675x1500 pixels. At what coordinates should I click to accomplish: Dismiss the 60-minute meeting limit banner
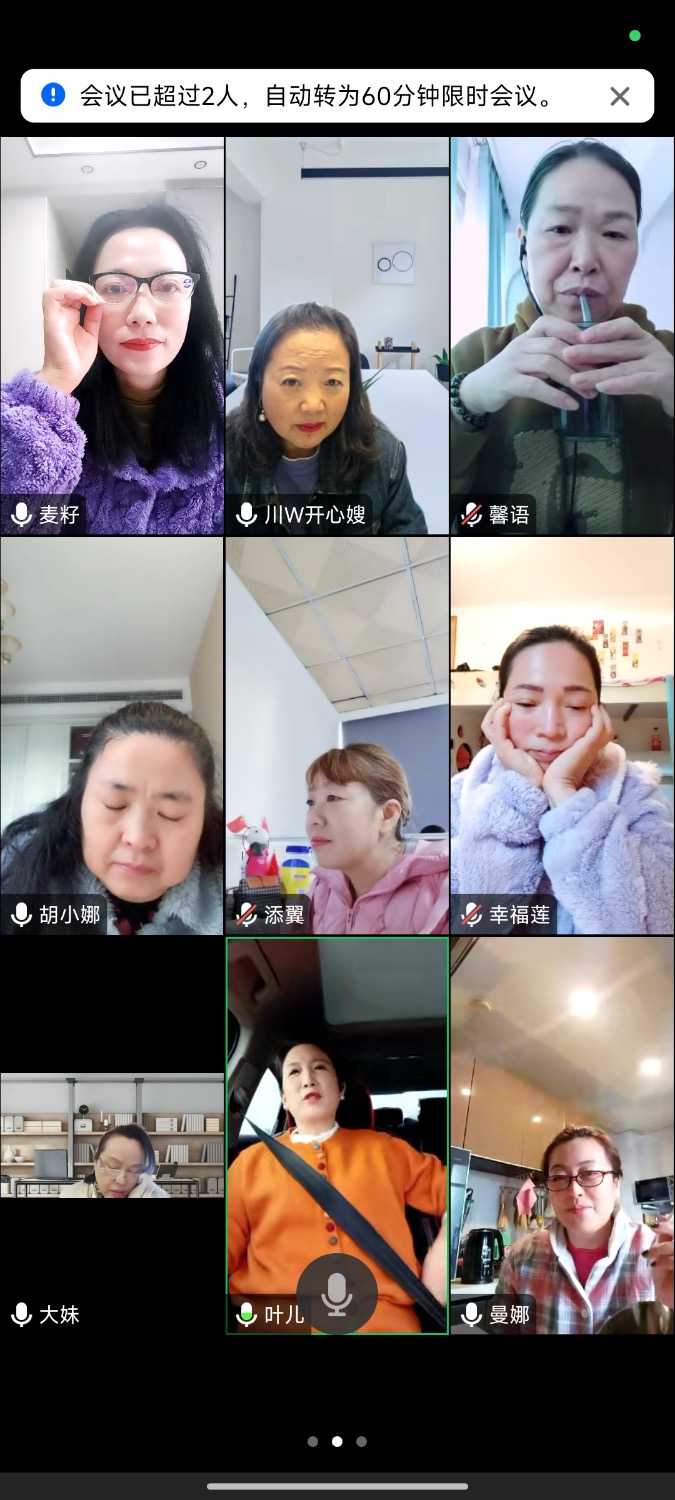619,96
